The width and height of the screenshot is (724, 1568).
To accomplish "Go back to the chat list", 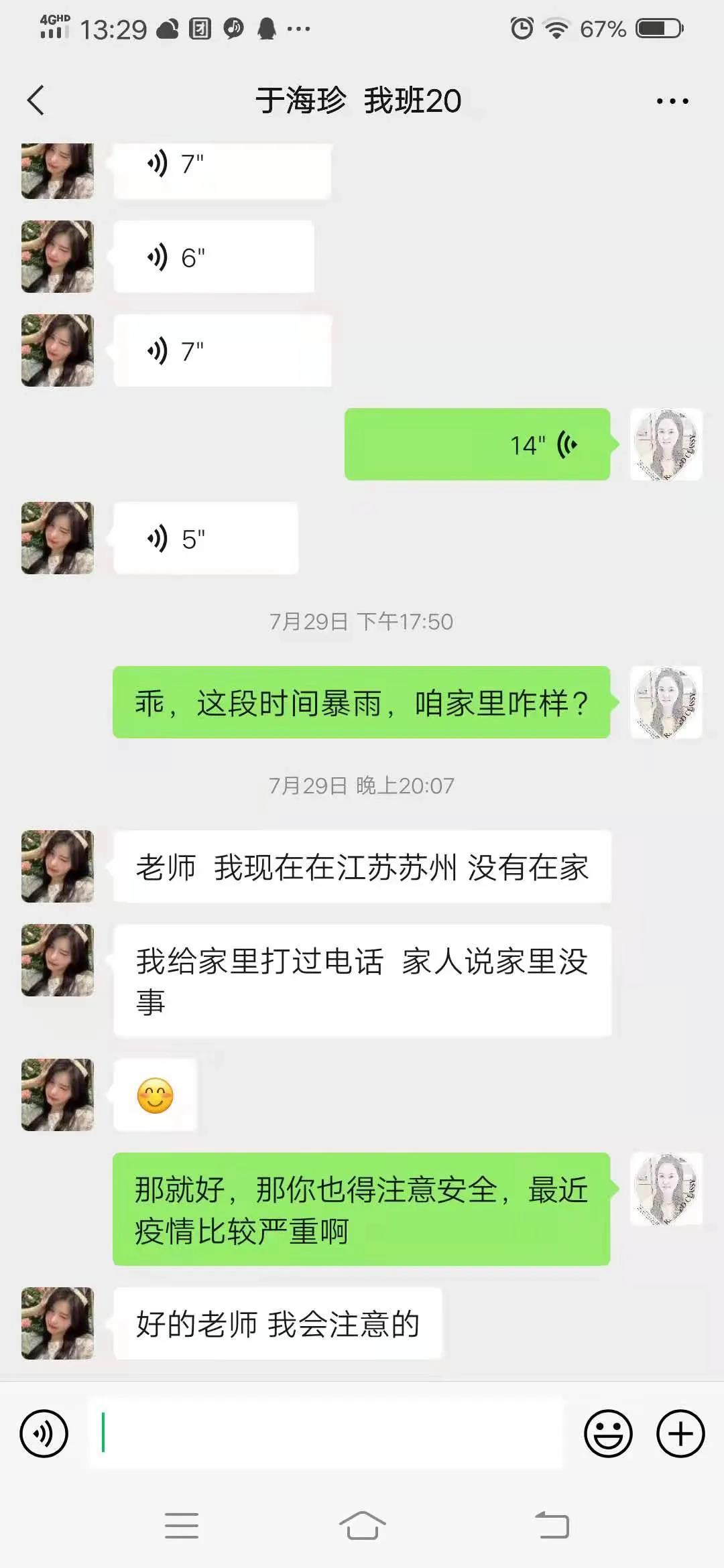I will click(36, 101).
